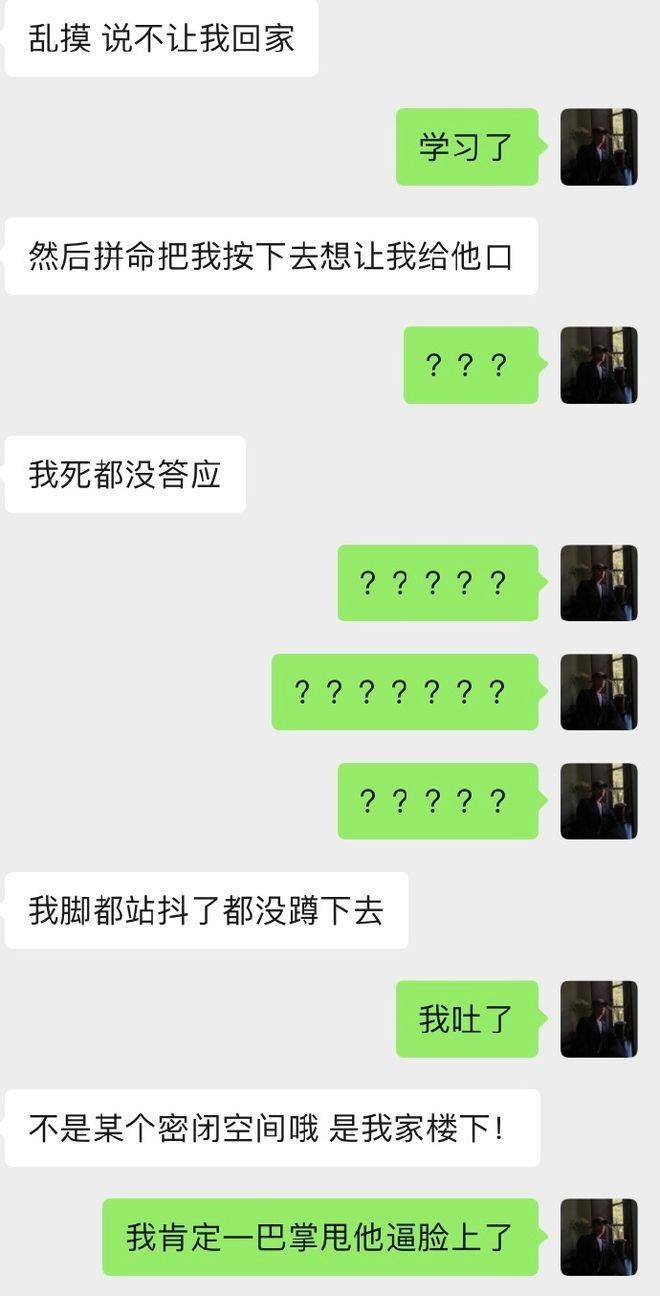The image size is (660, 1296).
Task: View profile from avatar beside 我肯定一巴掌 message
Action: point(598,1237)
